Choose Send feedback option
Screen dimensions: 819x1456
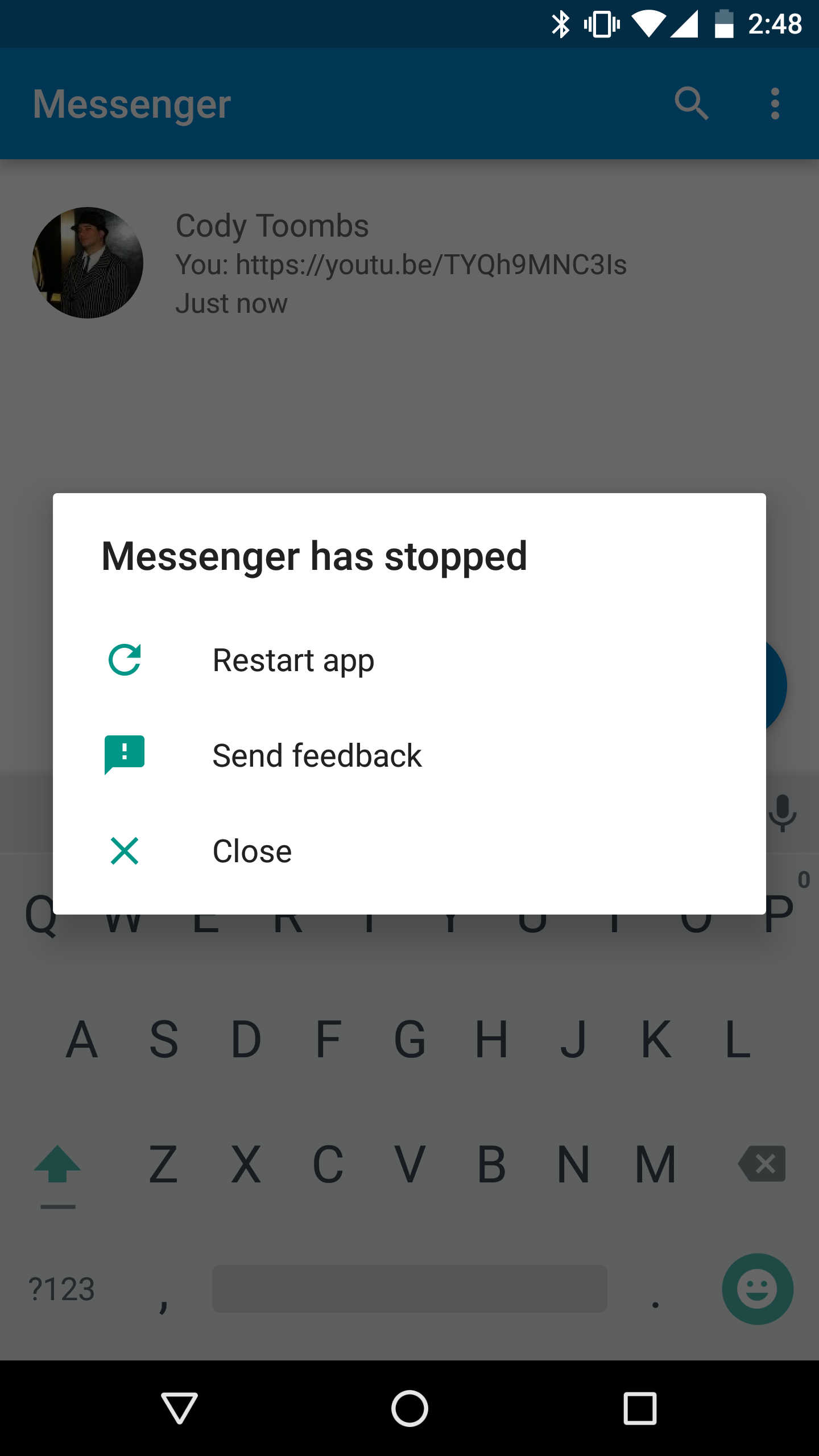click(409, 756)
